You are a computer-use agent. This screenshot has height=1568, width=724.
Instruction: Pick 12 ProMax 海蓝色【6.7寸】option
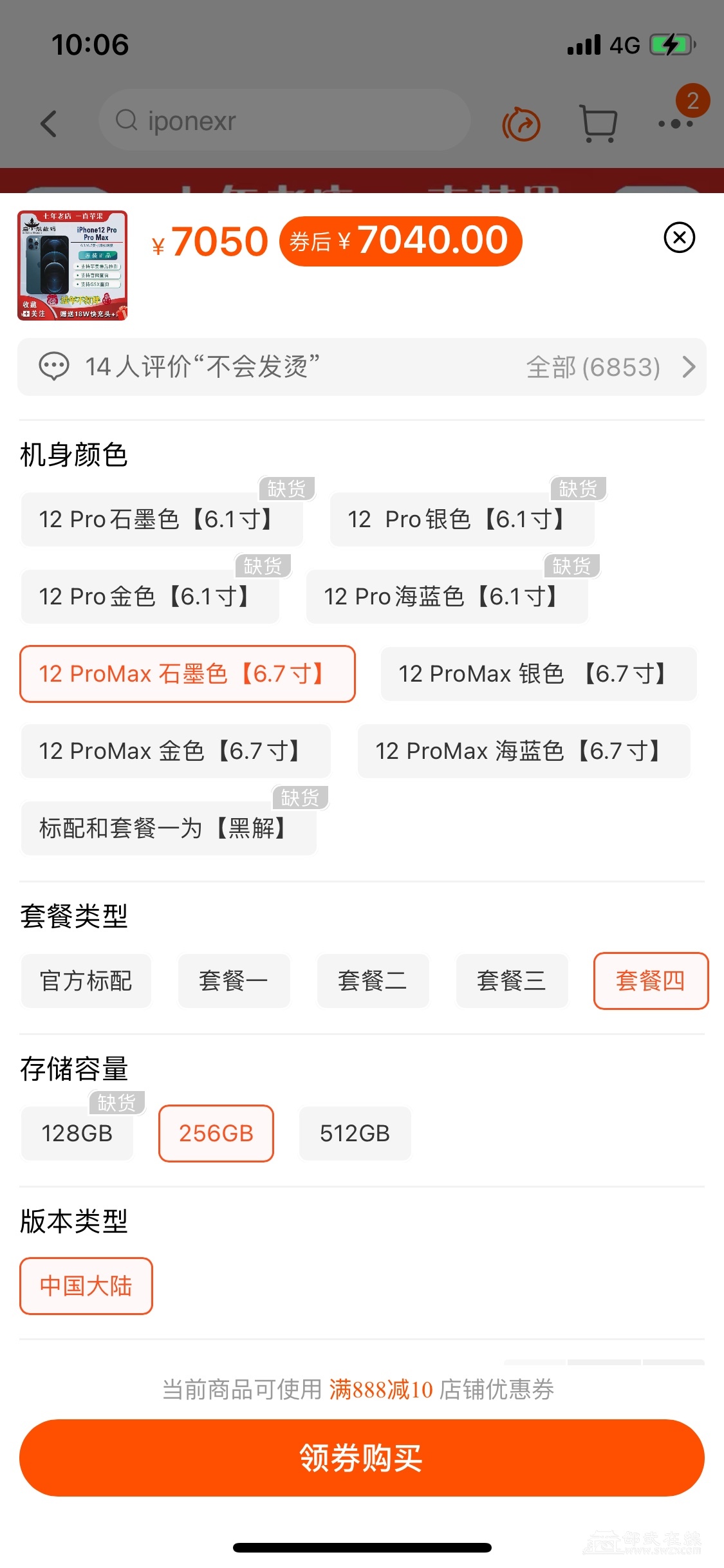pyautogui.click(x=524, y=751)
